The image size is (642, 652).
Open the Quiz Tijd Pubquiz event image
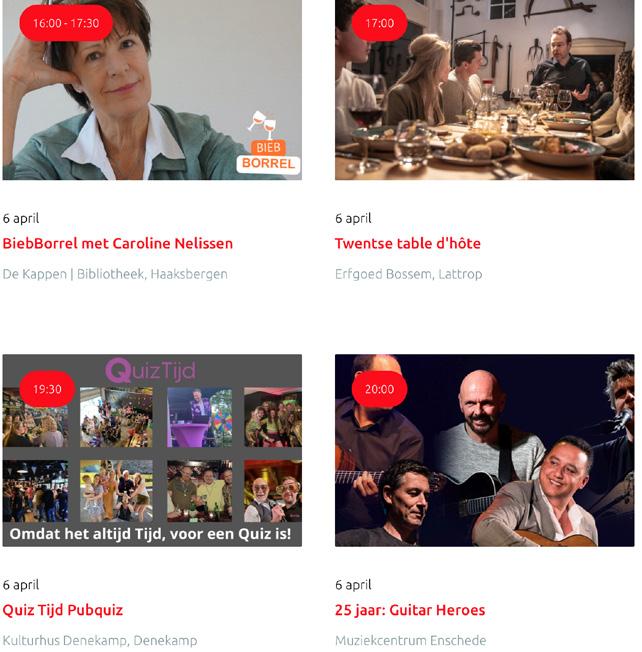(152, 450)
